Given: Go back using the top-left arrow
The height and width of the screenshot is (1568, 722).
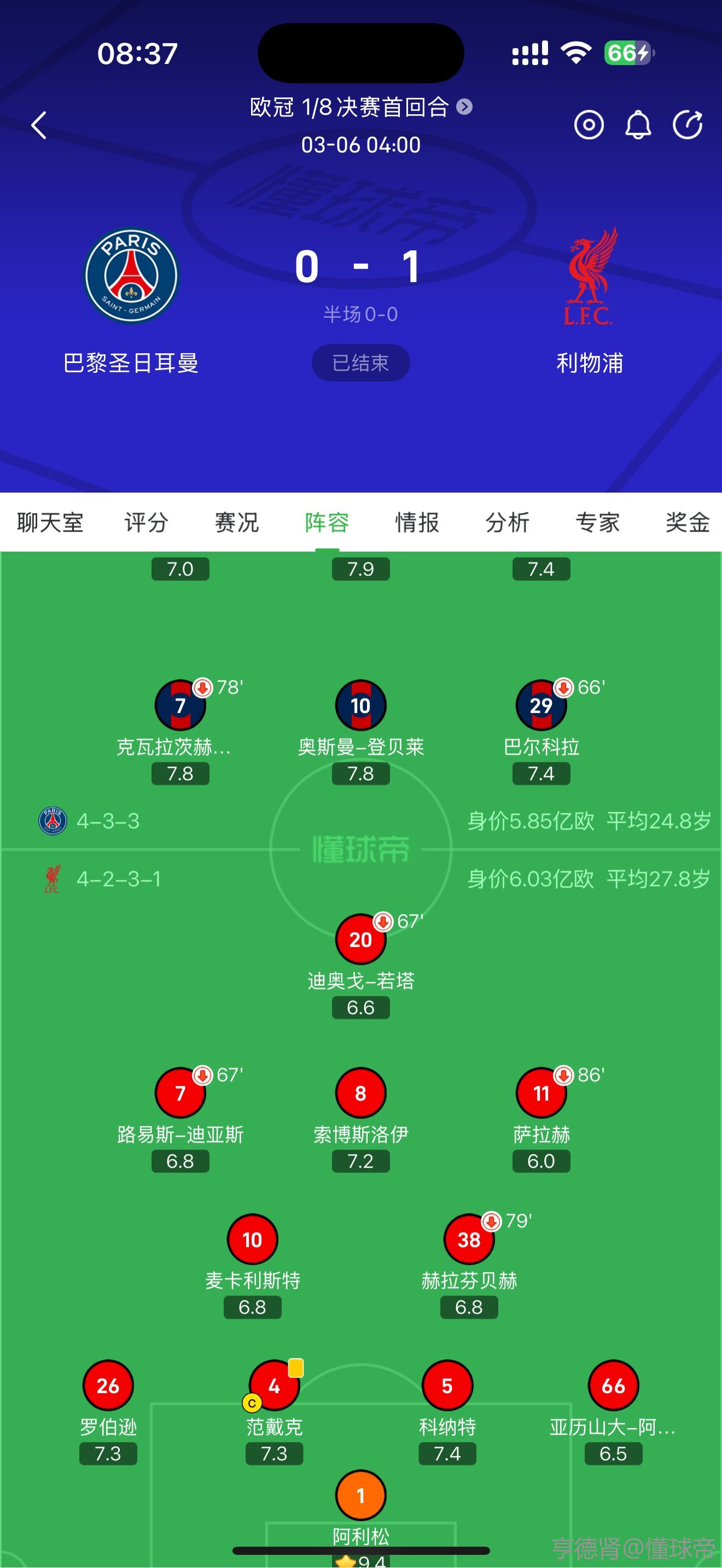Looking at the screenshot, I should 39,125.
